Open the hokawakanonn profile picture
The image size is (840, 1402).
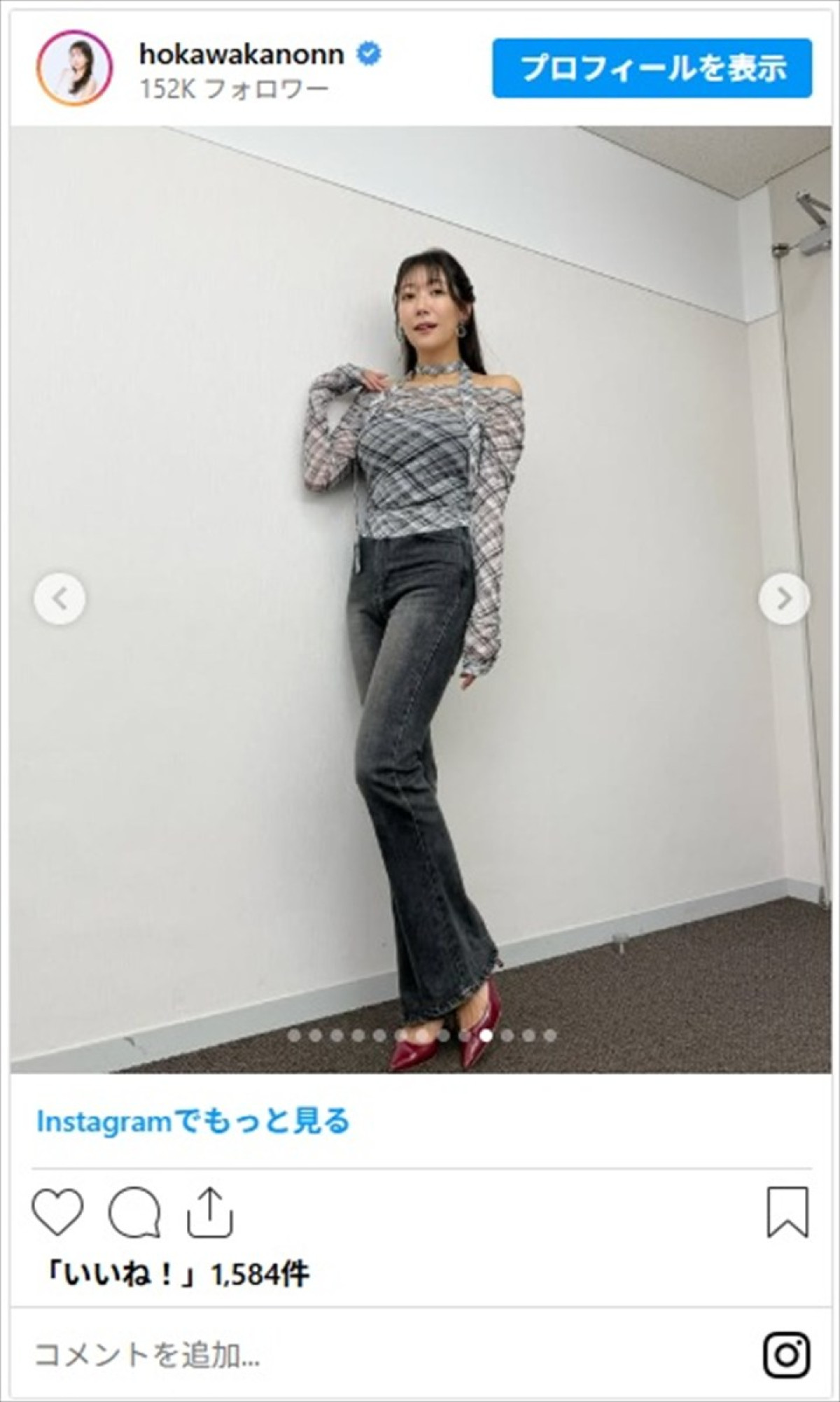(74, 68)
